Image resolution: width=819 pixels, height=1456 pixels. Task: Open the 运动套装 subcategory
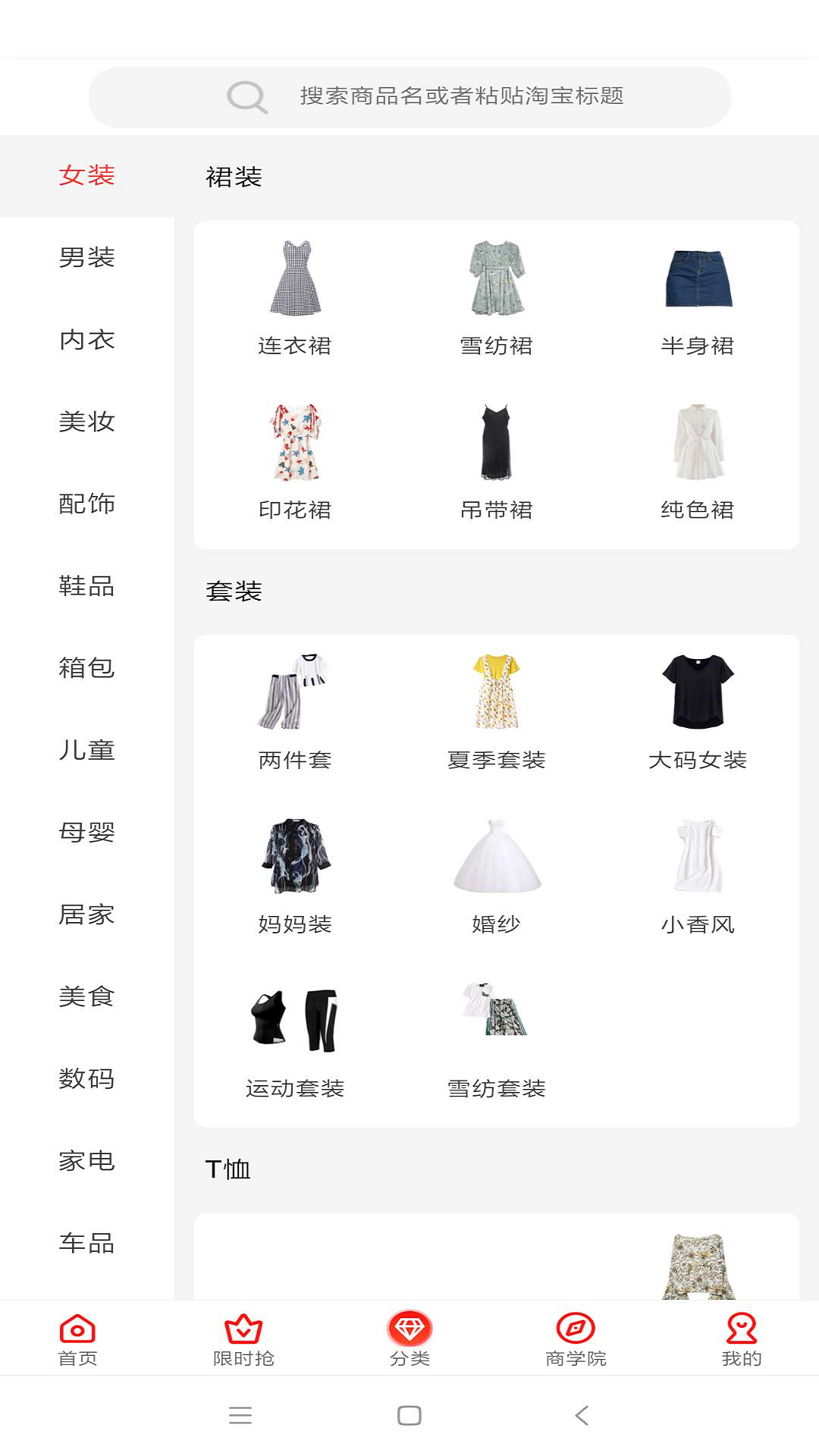click(x=295, y=1040)
